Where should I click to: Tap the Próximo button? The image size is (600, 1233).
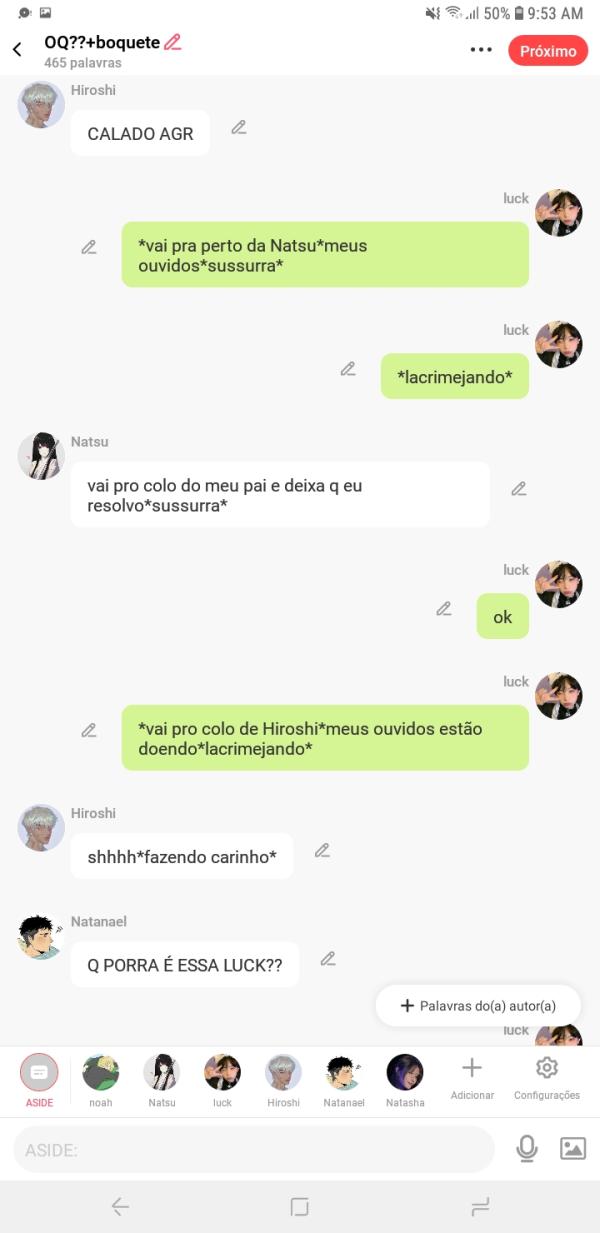[547, 51]
